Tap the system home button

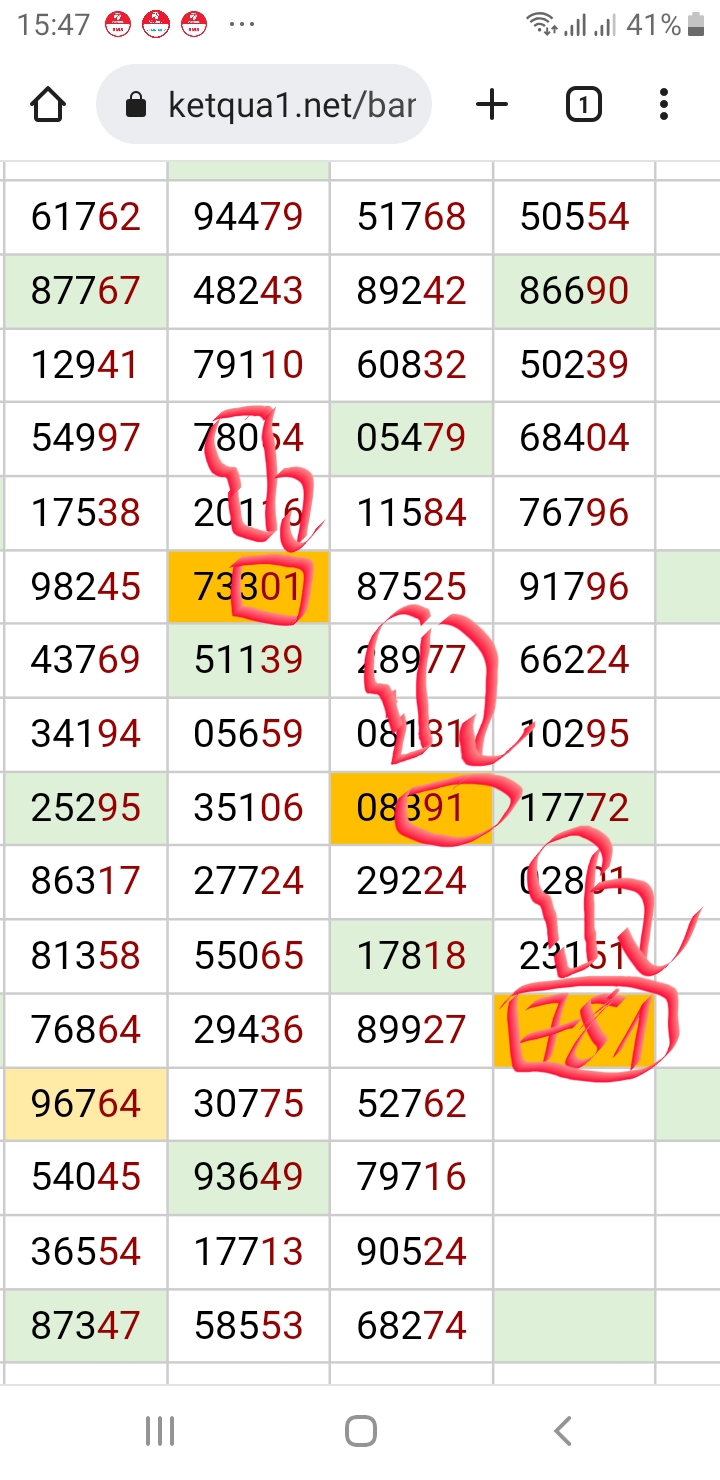[x=360, y=1431]
